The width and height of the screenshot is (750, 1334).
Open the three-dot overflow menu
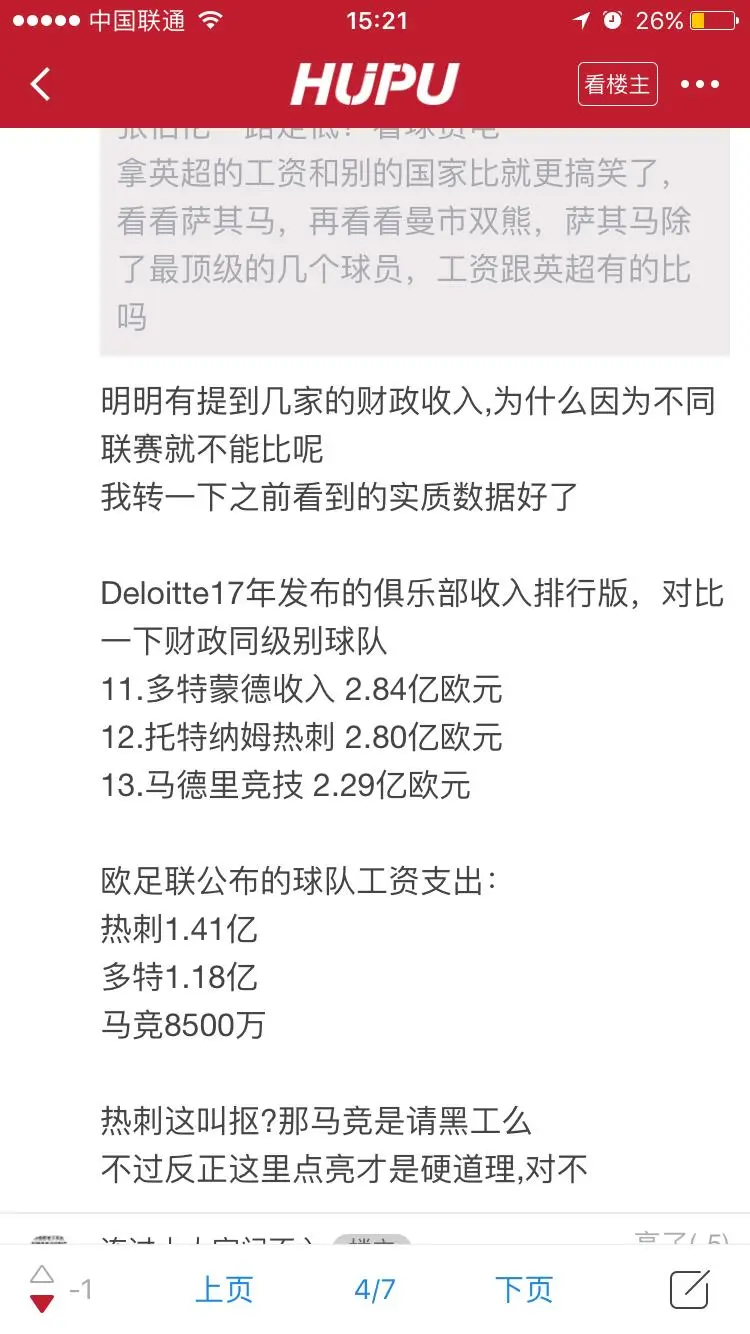pyautogui.click(x=700, y=84)
